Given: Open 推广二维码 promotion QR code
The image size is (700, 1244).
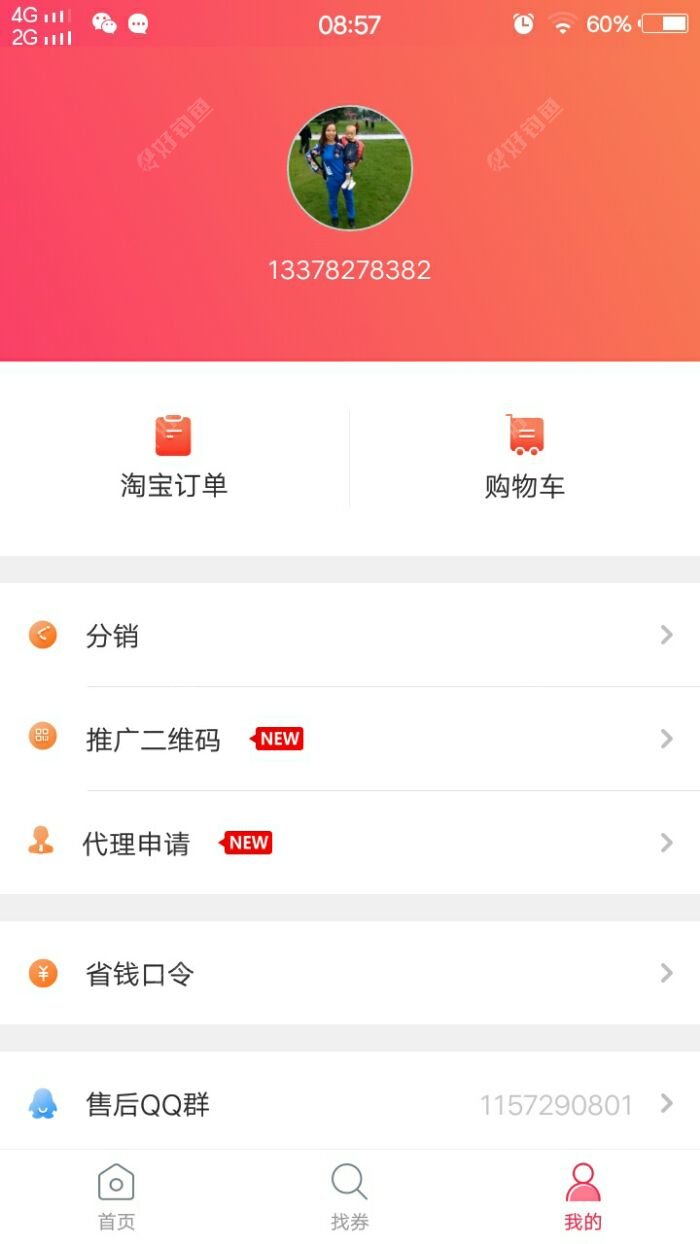Looking at the screenshot, I should click(x=350, y=739).
